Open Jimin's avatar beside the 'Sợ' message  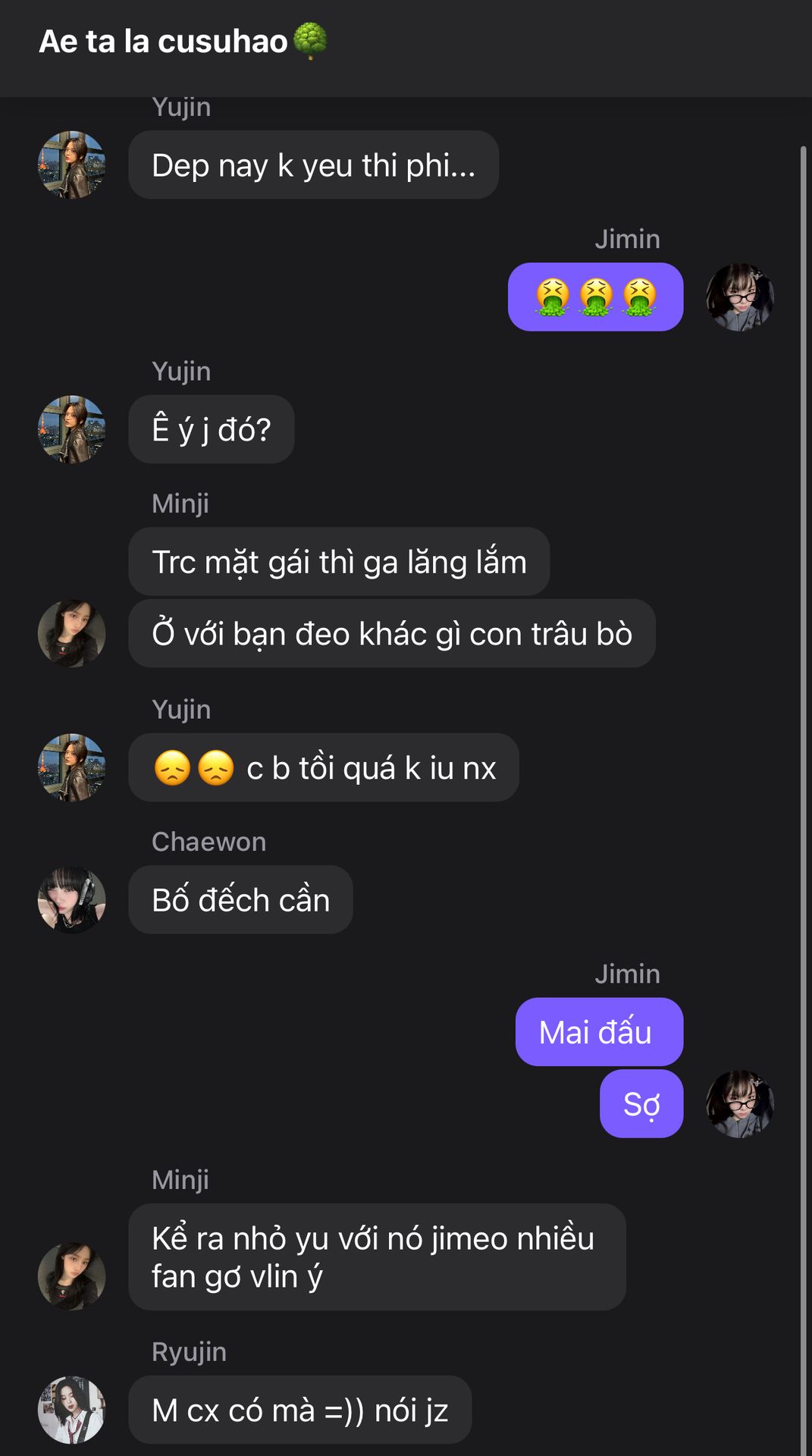coord(740,1103)
